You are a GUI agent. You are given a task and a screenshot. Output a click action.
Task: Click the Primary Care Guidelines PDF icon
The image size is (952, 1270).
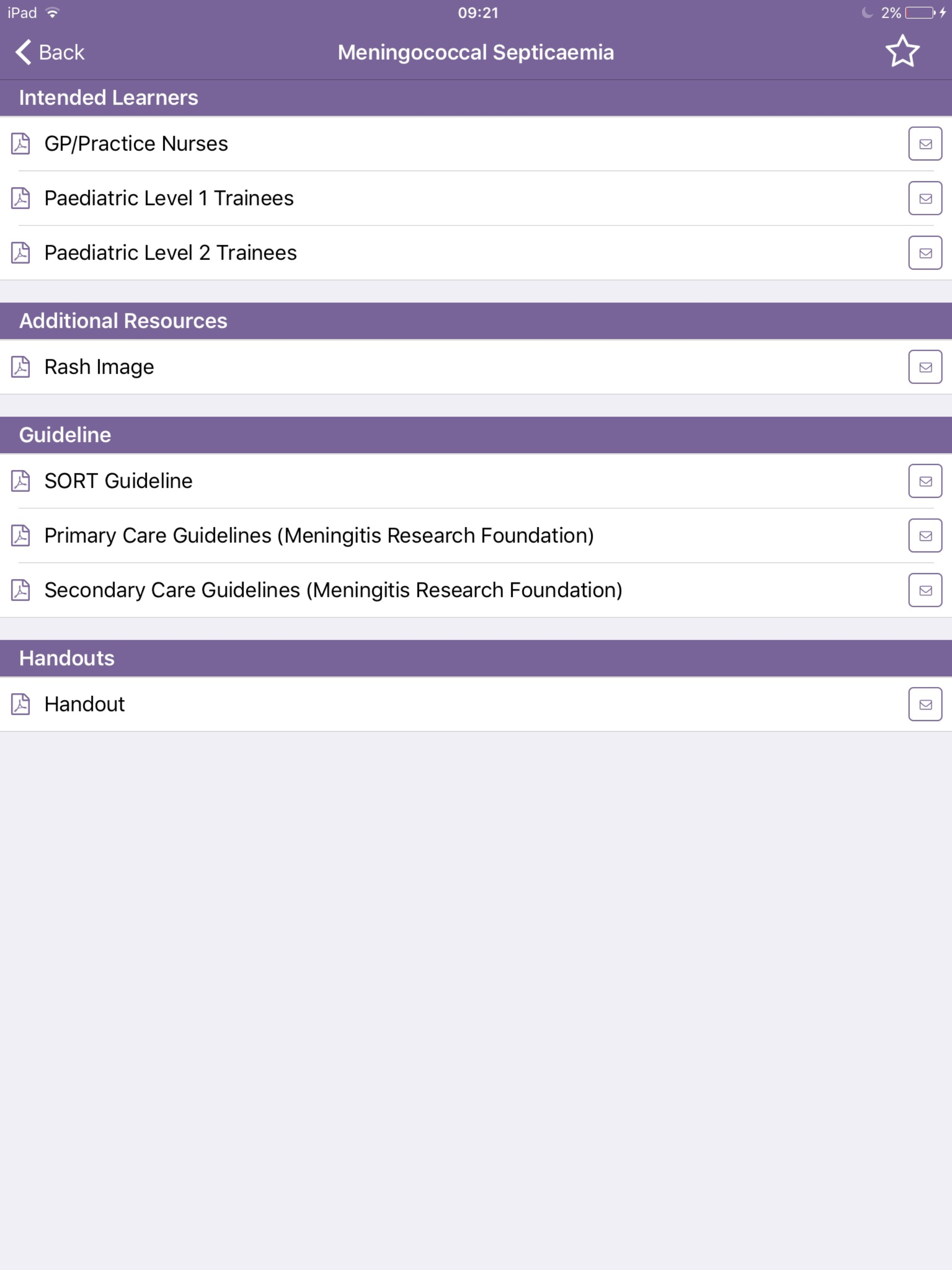point(20,535)
